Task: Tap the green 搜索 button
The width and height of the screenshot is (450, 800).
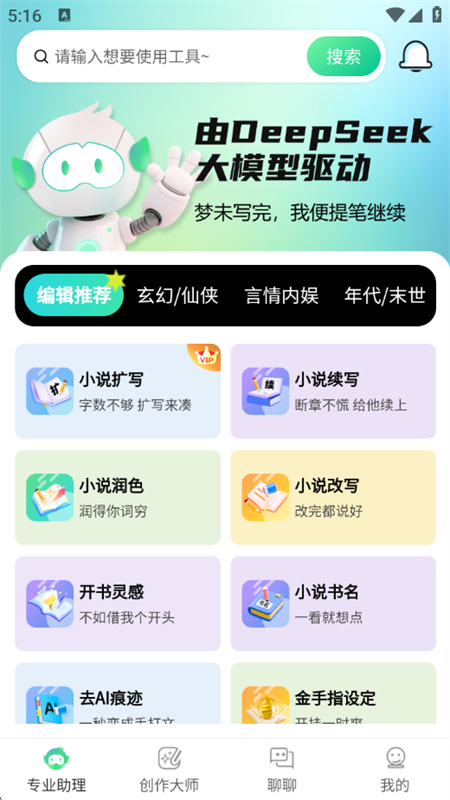Action: (343, 56)
